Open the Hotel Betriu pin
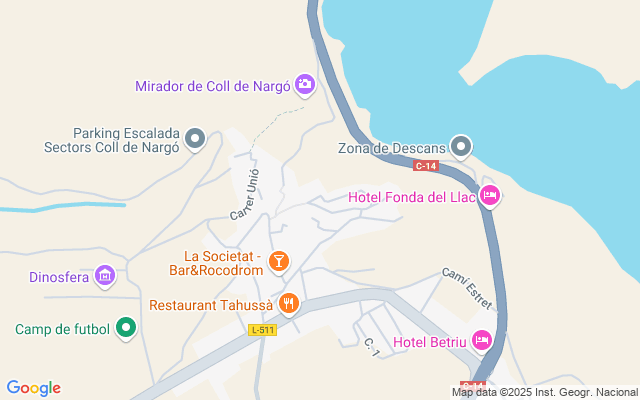 click(x=482, y=341)
